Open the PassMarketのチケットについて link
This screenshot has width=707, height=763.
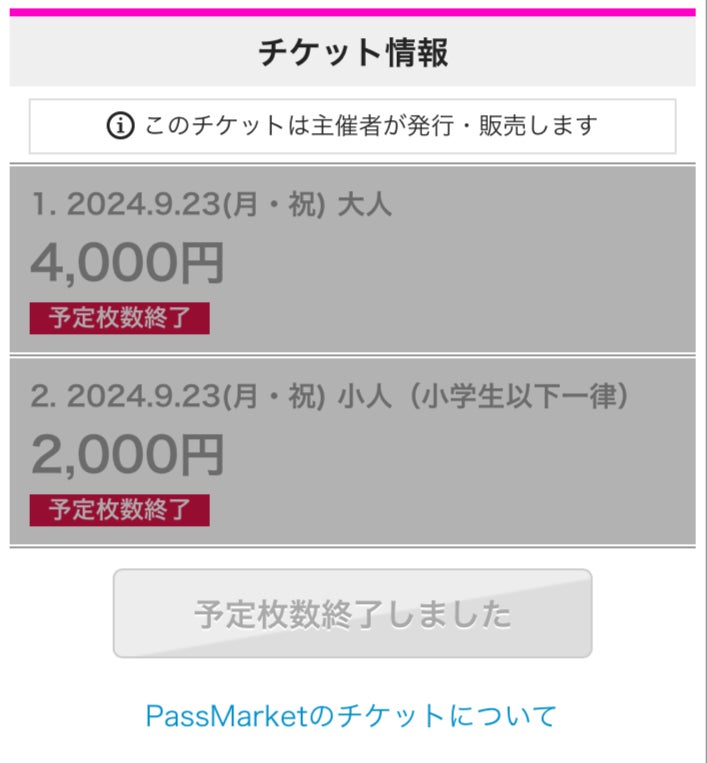351,716
